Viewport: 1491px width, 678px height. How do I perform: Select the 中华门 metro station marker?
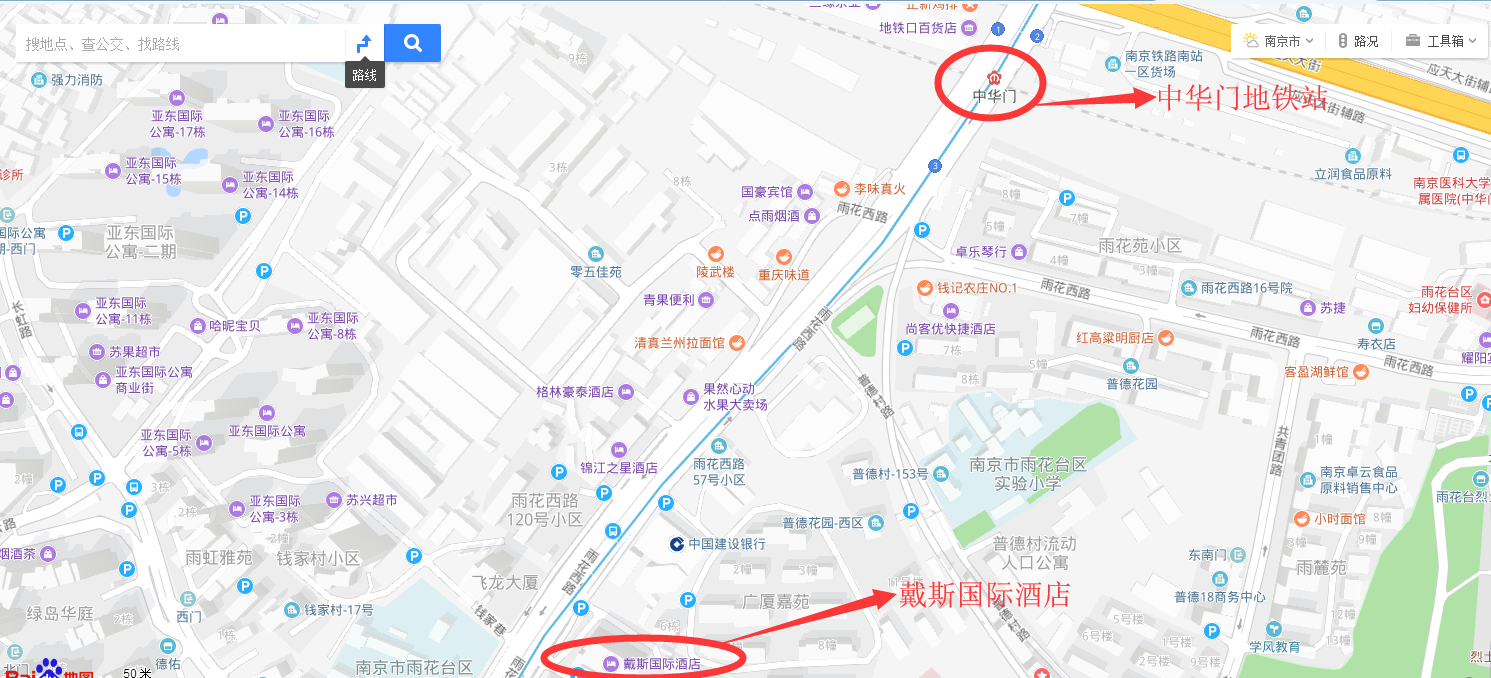coord(994,79)
